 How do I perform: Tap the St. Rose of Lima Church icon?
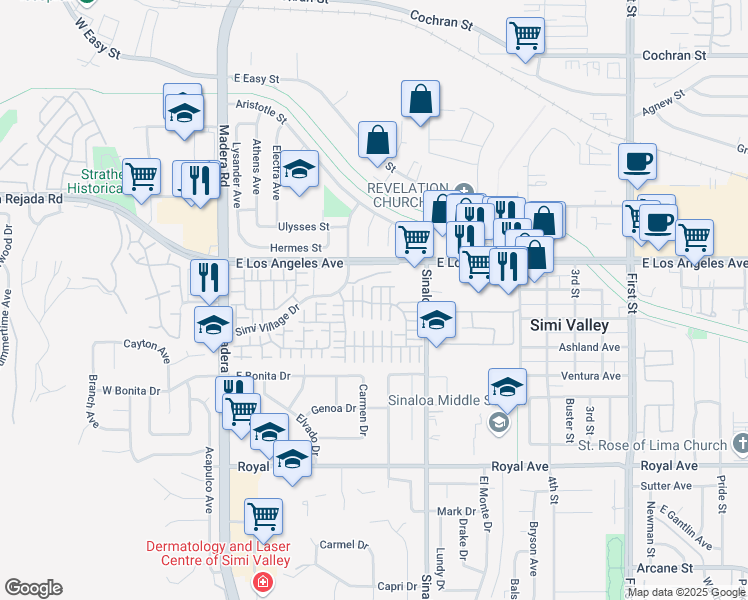coord(741,444)
